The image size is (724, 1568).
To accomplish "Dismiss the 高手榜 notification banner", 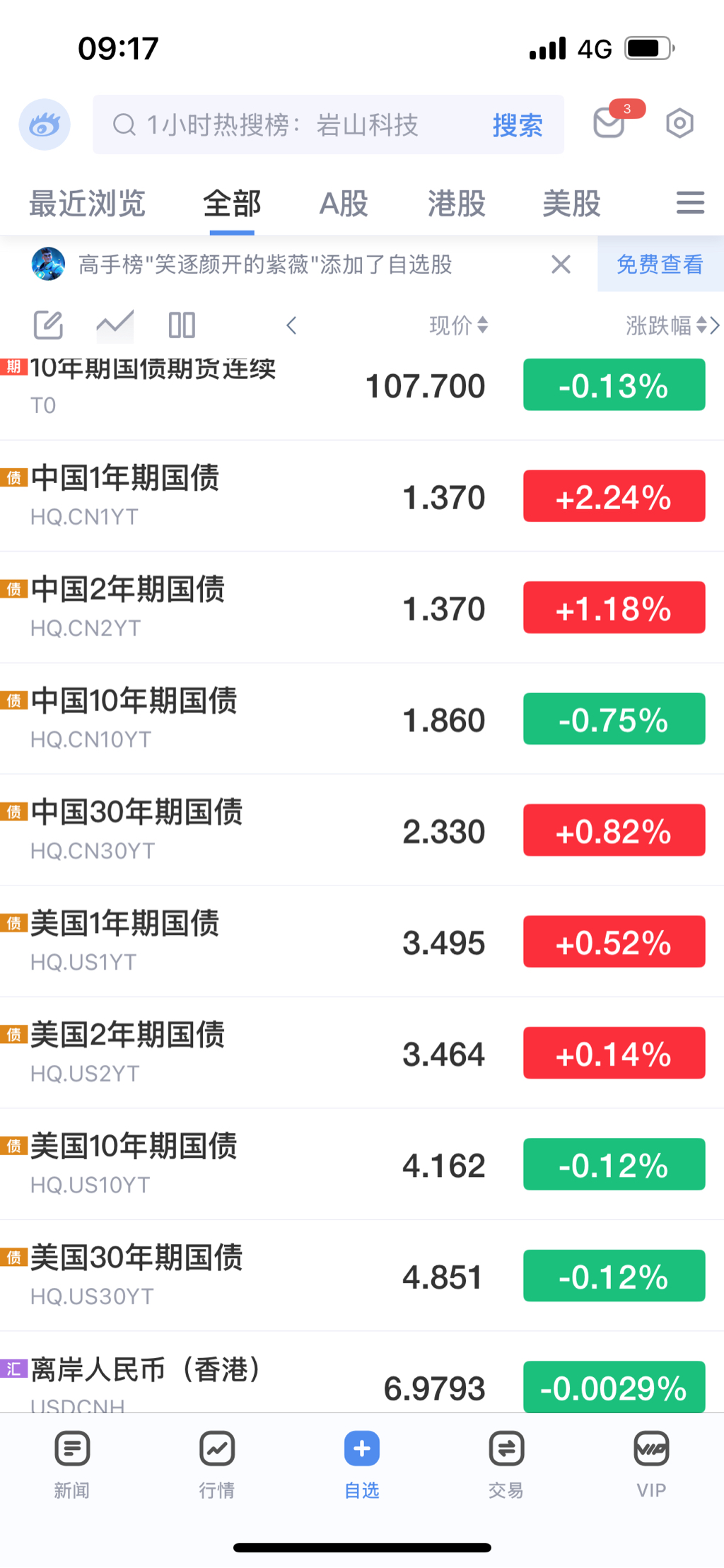I will point(561,265).
